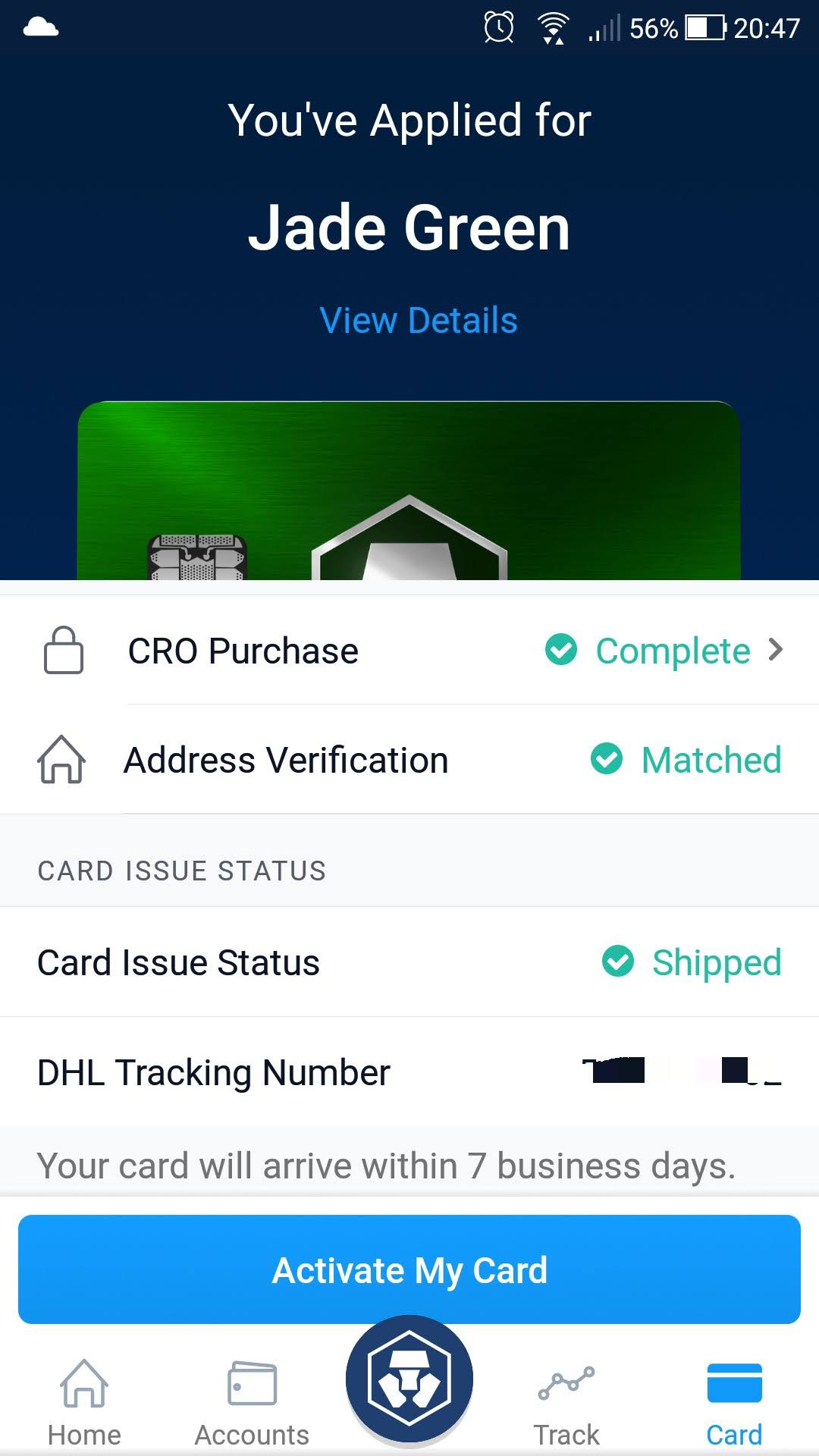Open the View Details link

click(x=419, y=320)
